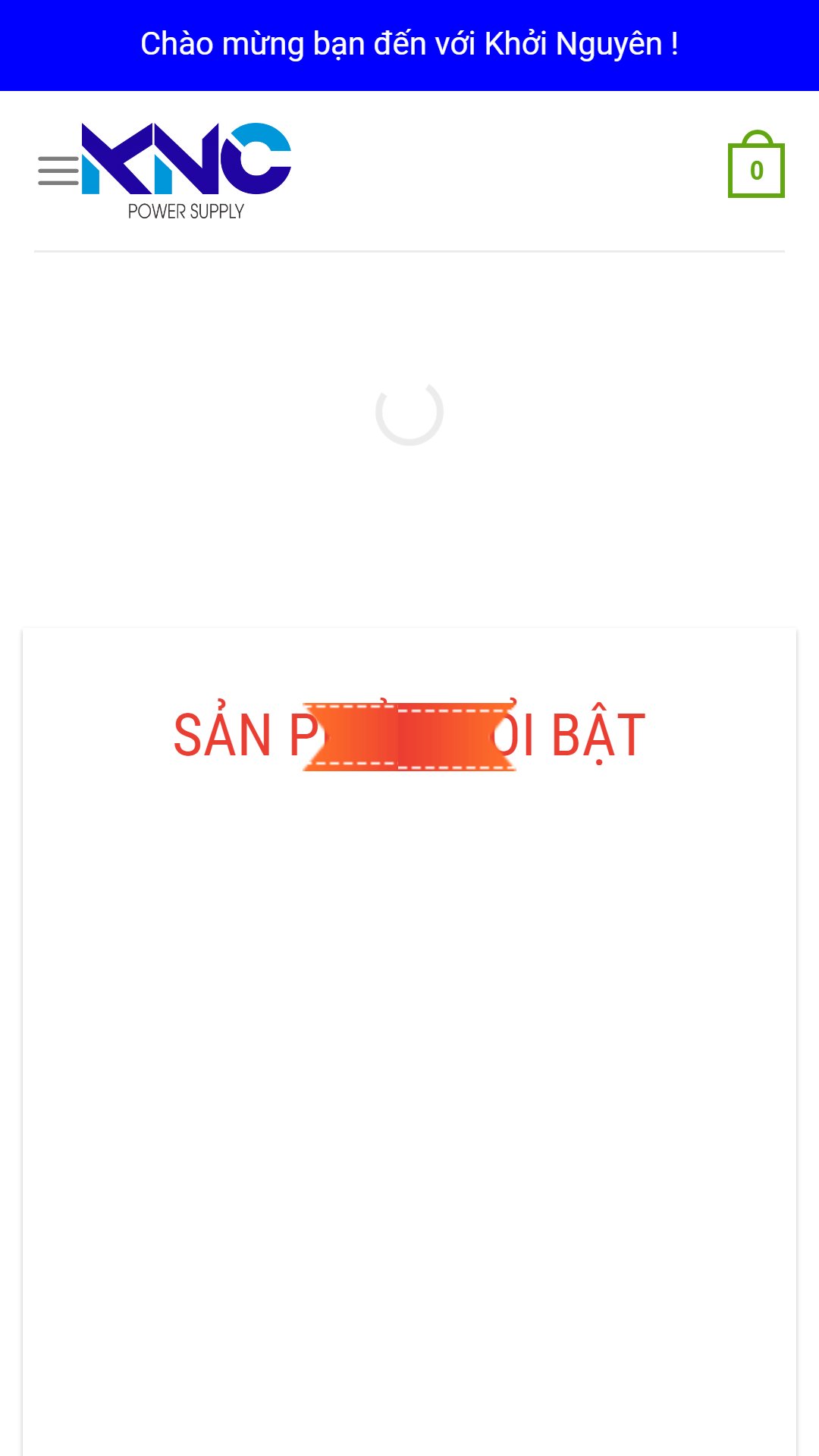Tap the KNC Power Supply logo
This screenshot has height=1456, width=819.
(187, 171)
